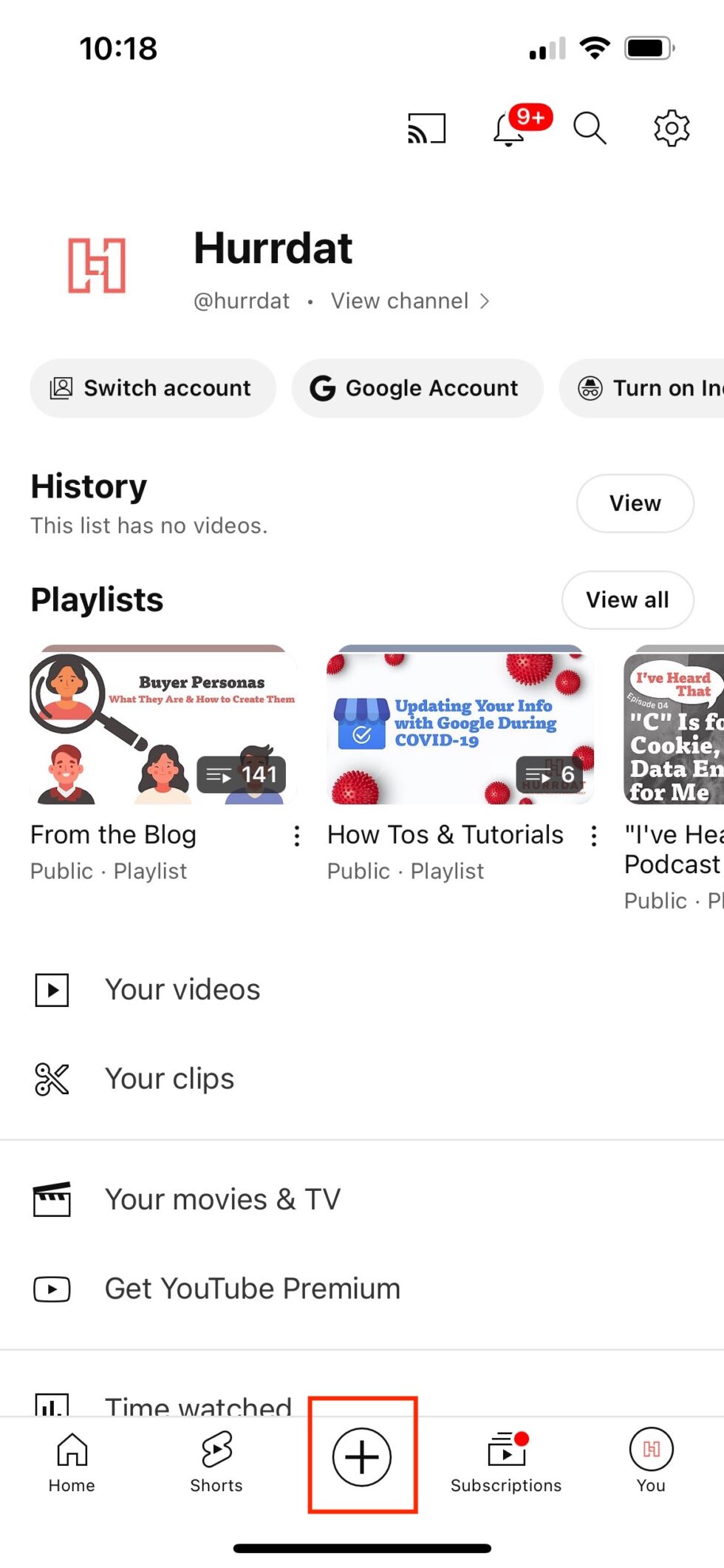Open Settings with the gear icon

tap(671, 127)
